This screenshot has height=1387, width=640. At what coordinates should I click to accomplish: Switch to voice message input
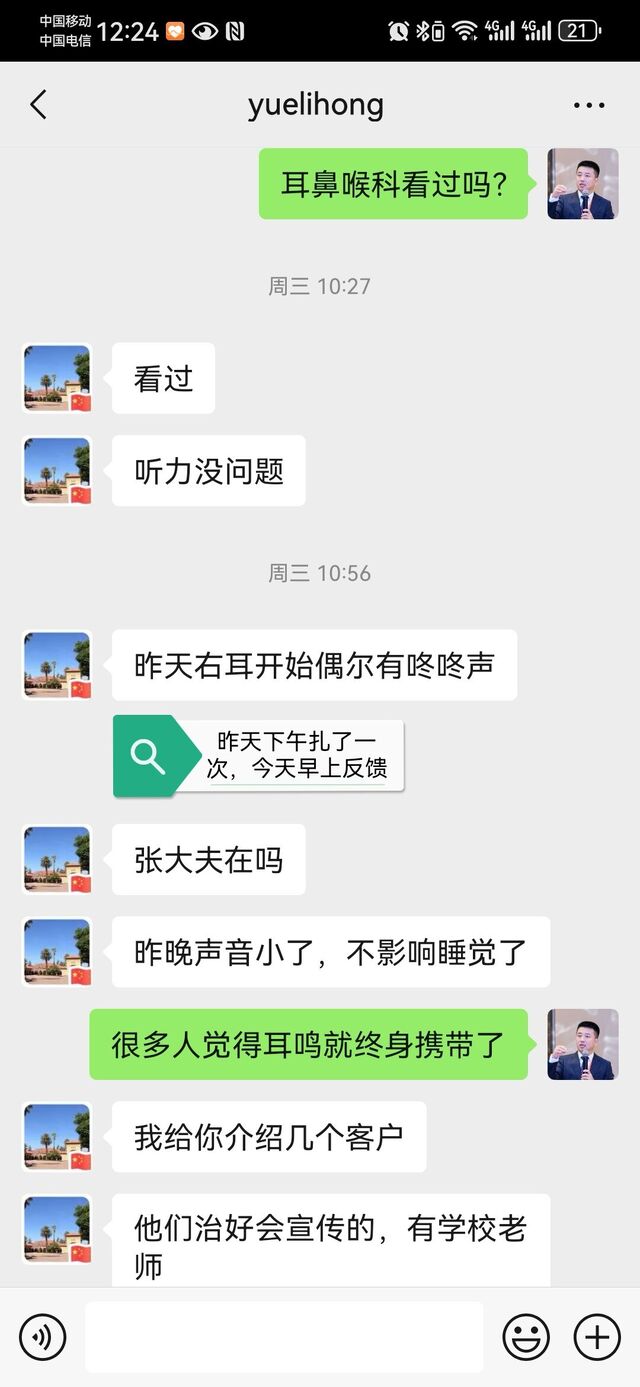pyautogui.click(x=42, y=1337)
